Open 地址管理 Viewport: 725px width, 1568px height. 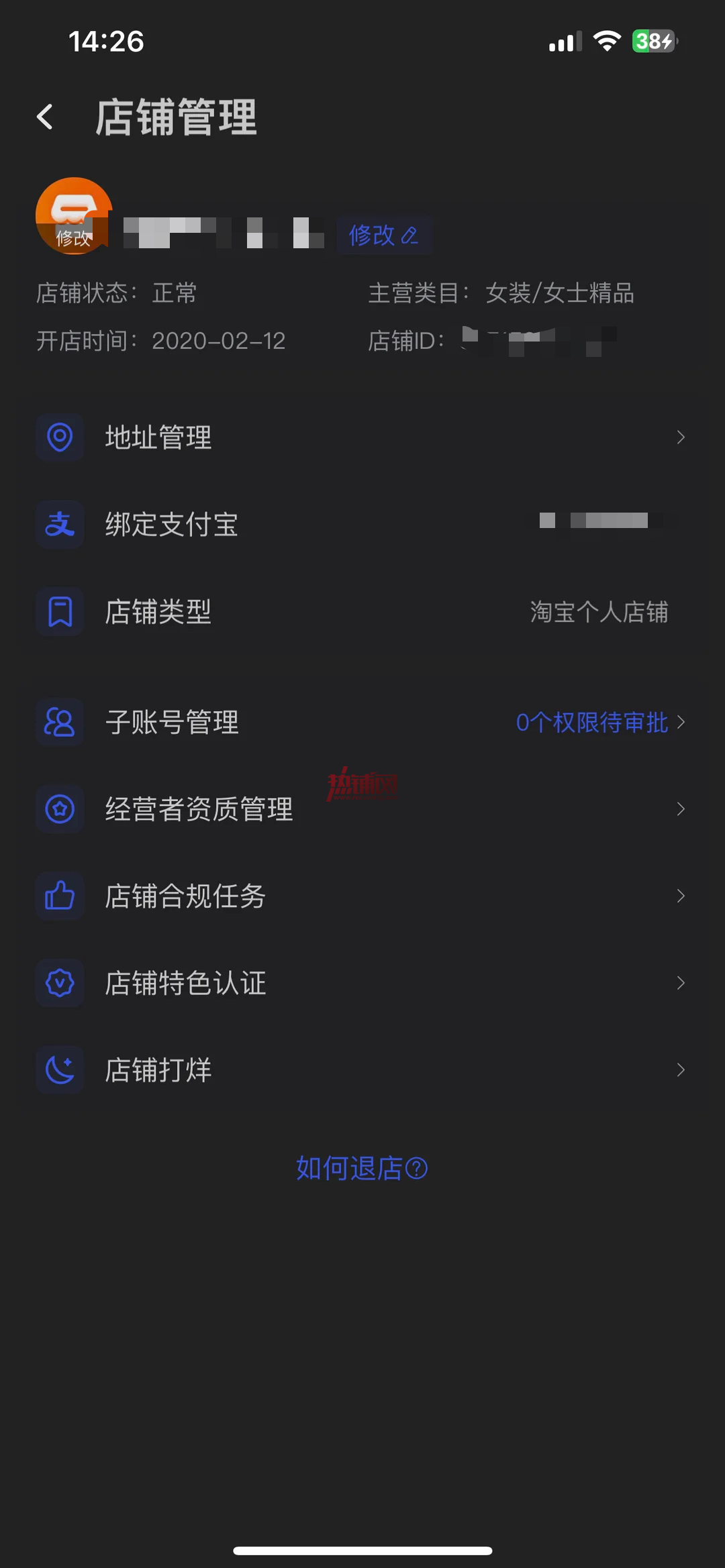[362, 437]
